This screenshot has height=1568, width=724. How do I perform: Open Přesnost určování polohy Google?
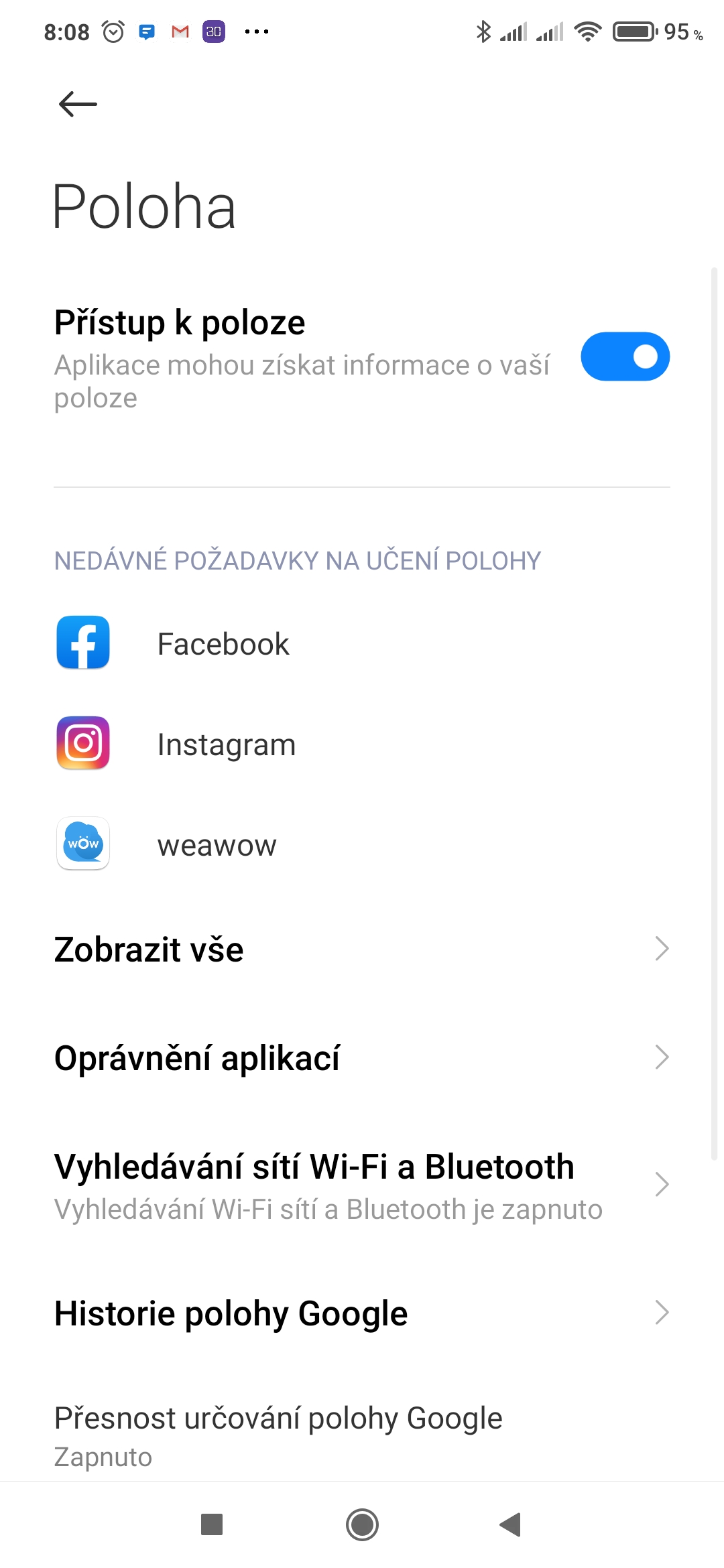pos(278,1434)
